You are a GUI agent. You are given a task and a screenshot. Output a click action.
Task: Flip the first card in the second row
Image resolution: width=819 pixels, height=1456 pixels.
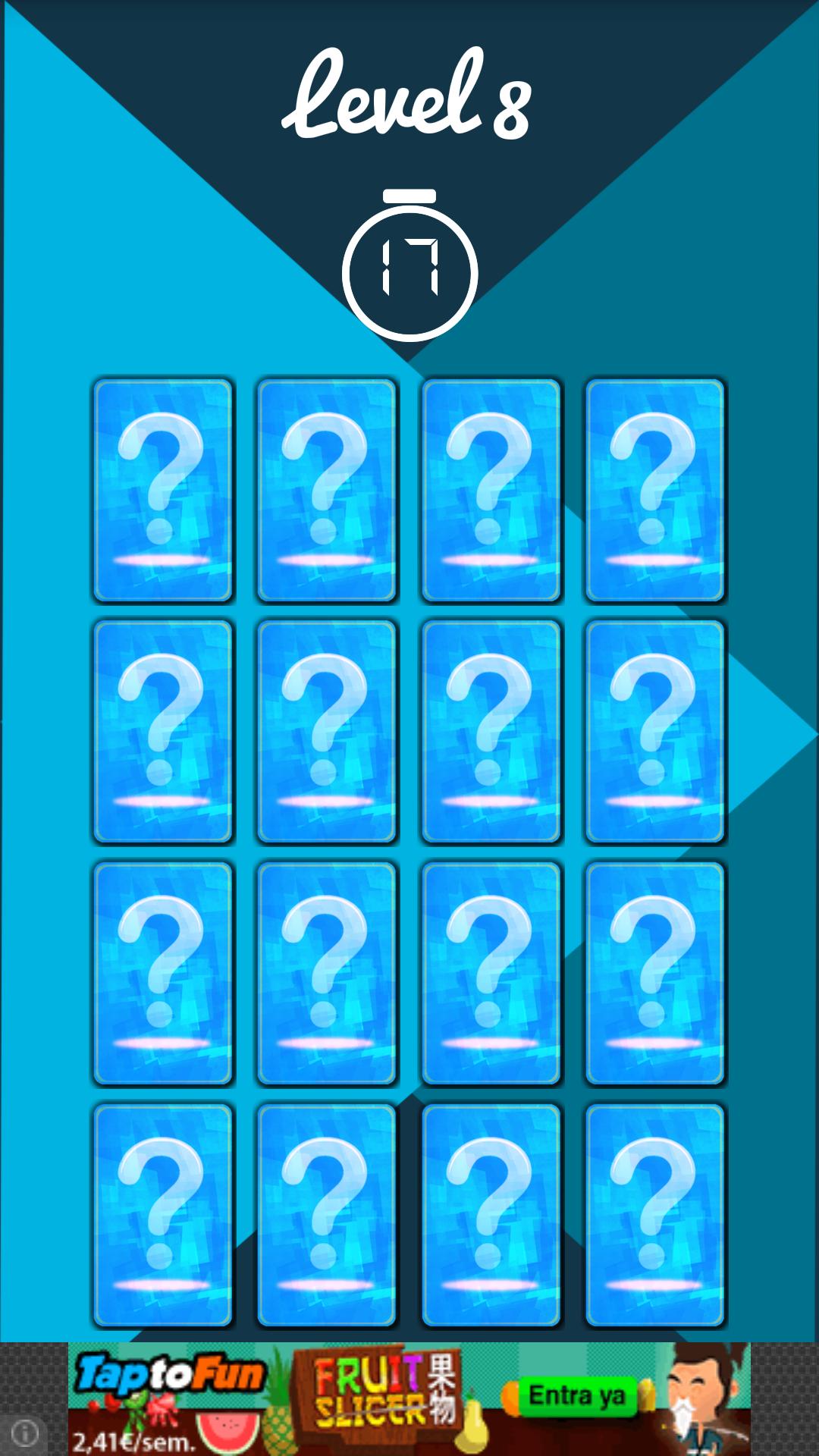[163, 732]
